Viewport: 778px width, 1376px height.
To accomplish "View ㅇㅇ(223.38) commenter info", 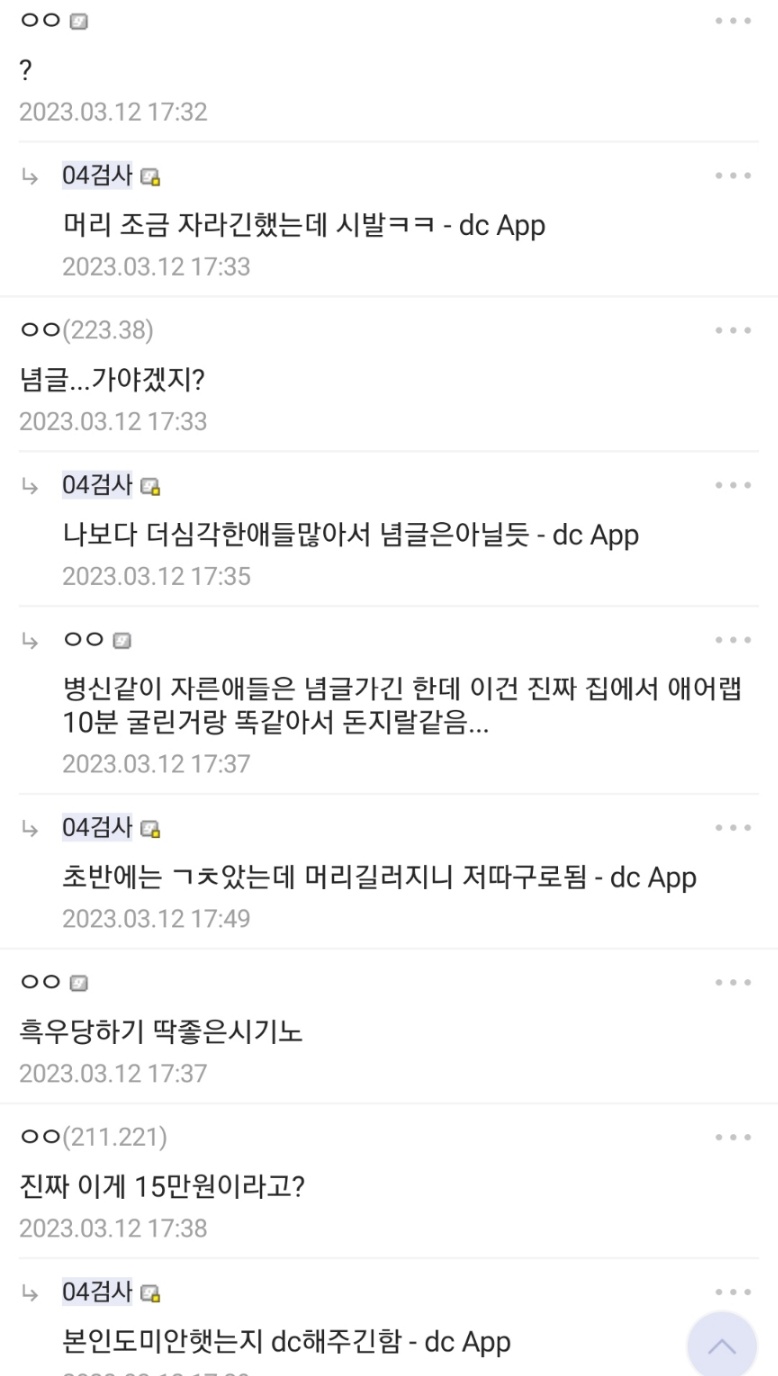I will (86, 331).
